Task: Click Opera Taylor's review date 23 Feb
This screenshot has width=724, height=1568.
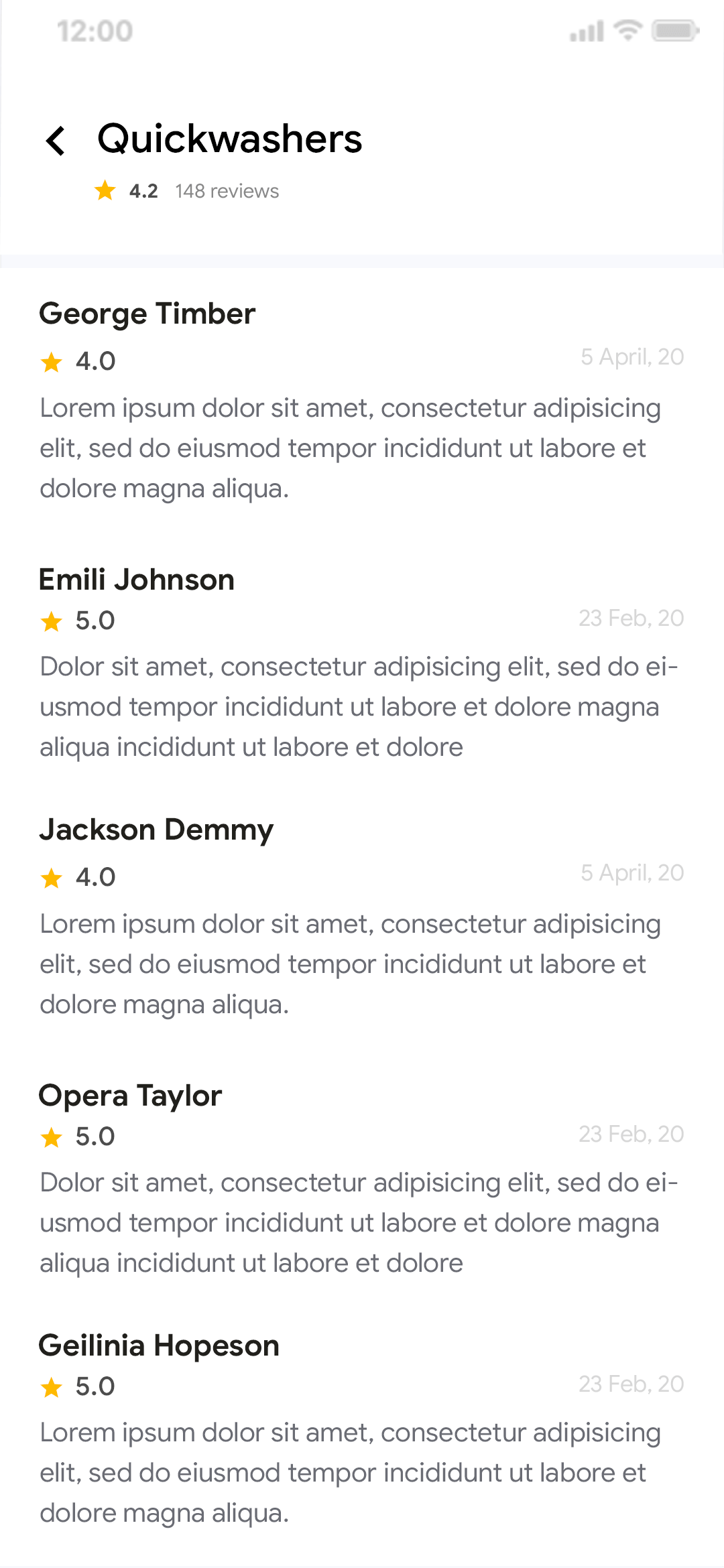Action: (x=631, y=1133)
